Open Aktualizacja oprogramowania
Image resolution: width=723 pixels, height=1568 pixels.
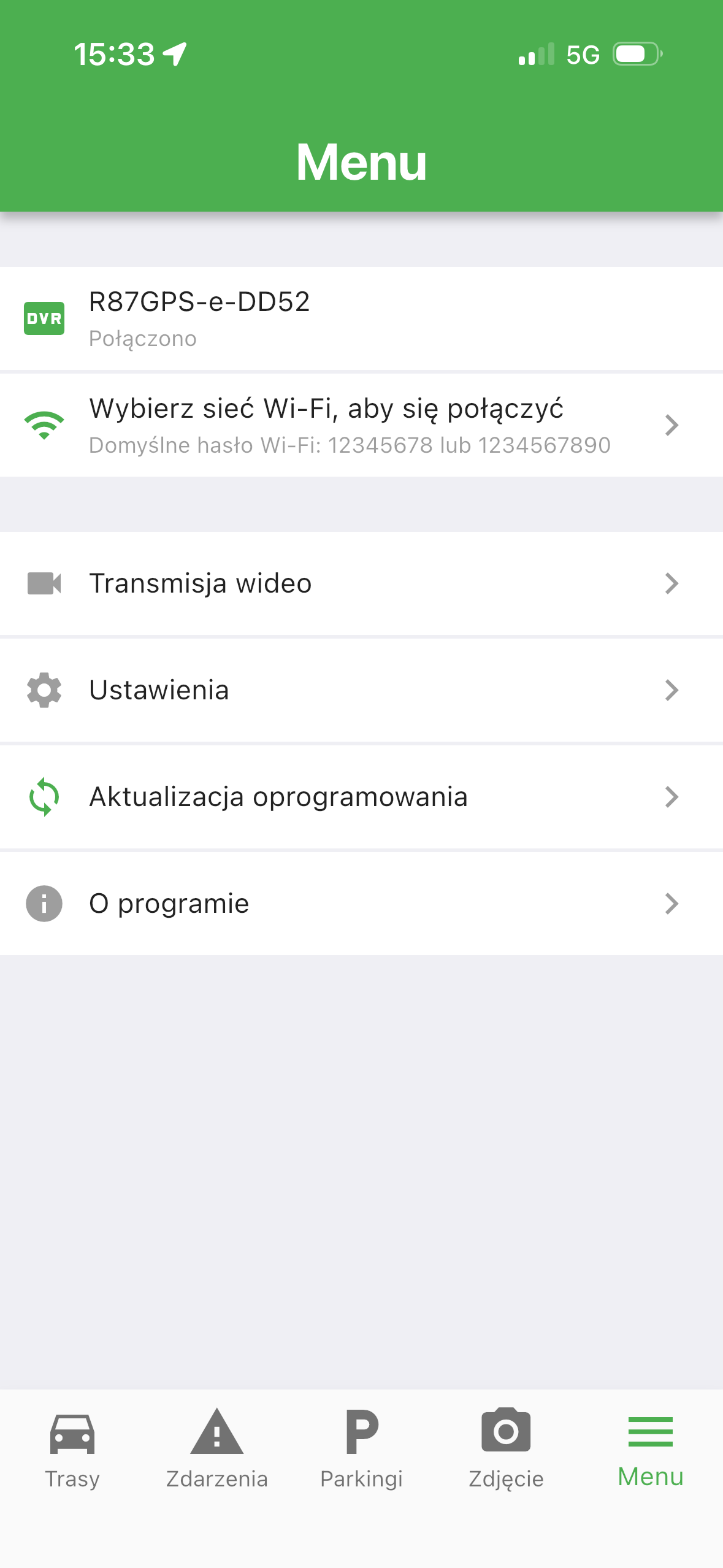pos(361,797)
